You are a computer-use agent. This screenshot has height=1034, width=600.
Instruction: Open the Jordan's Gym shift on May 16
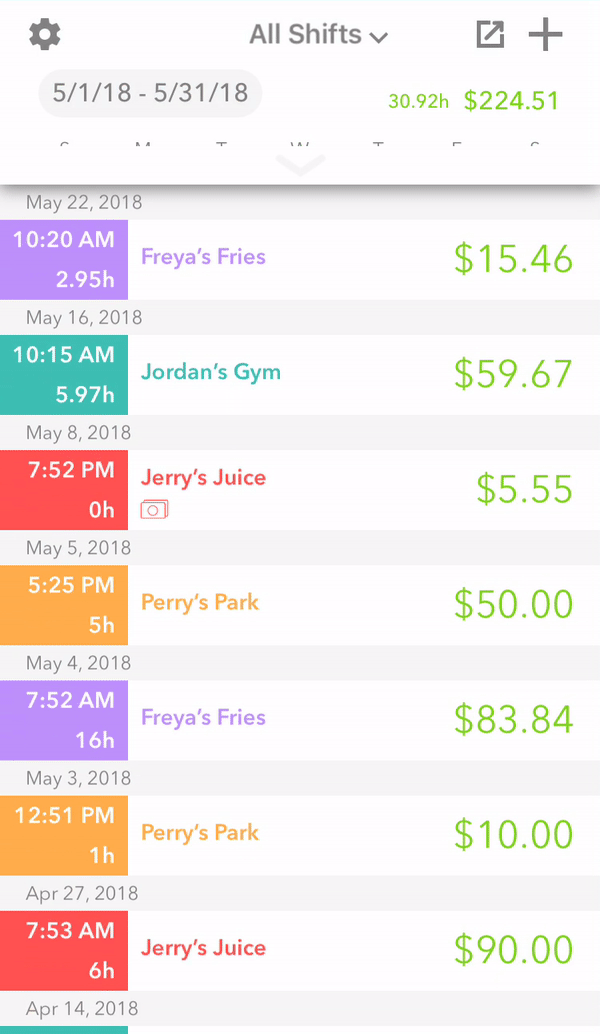[300, 375]
